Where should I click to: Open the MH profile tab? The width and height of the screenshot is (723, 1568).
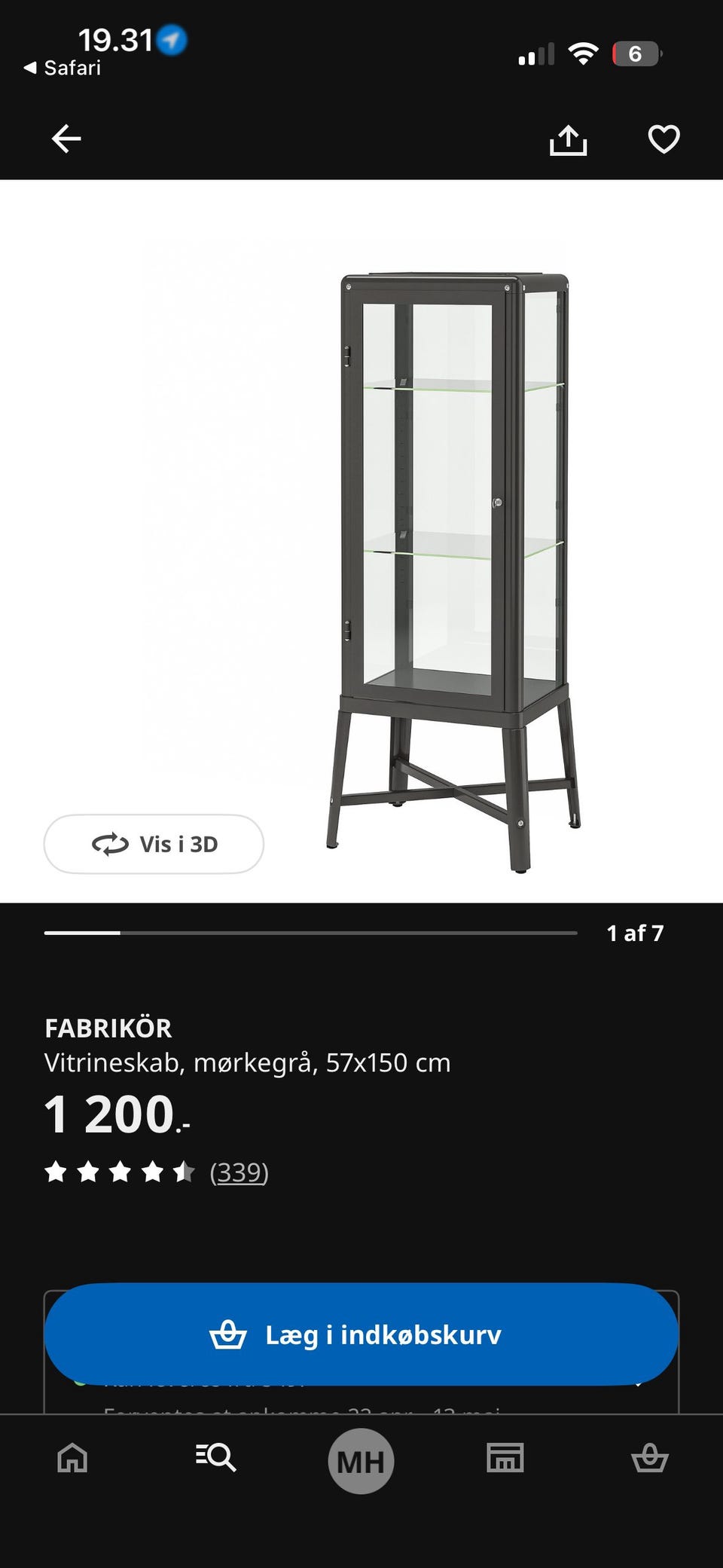(361, 1458)
